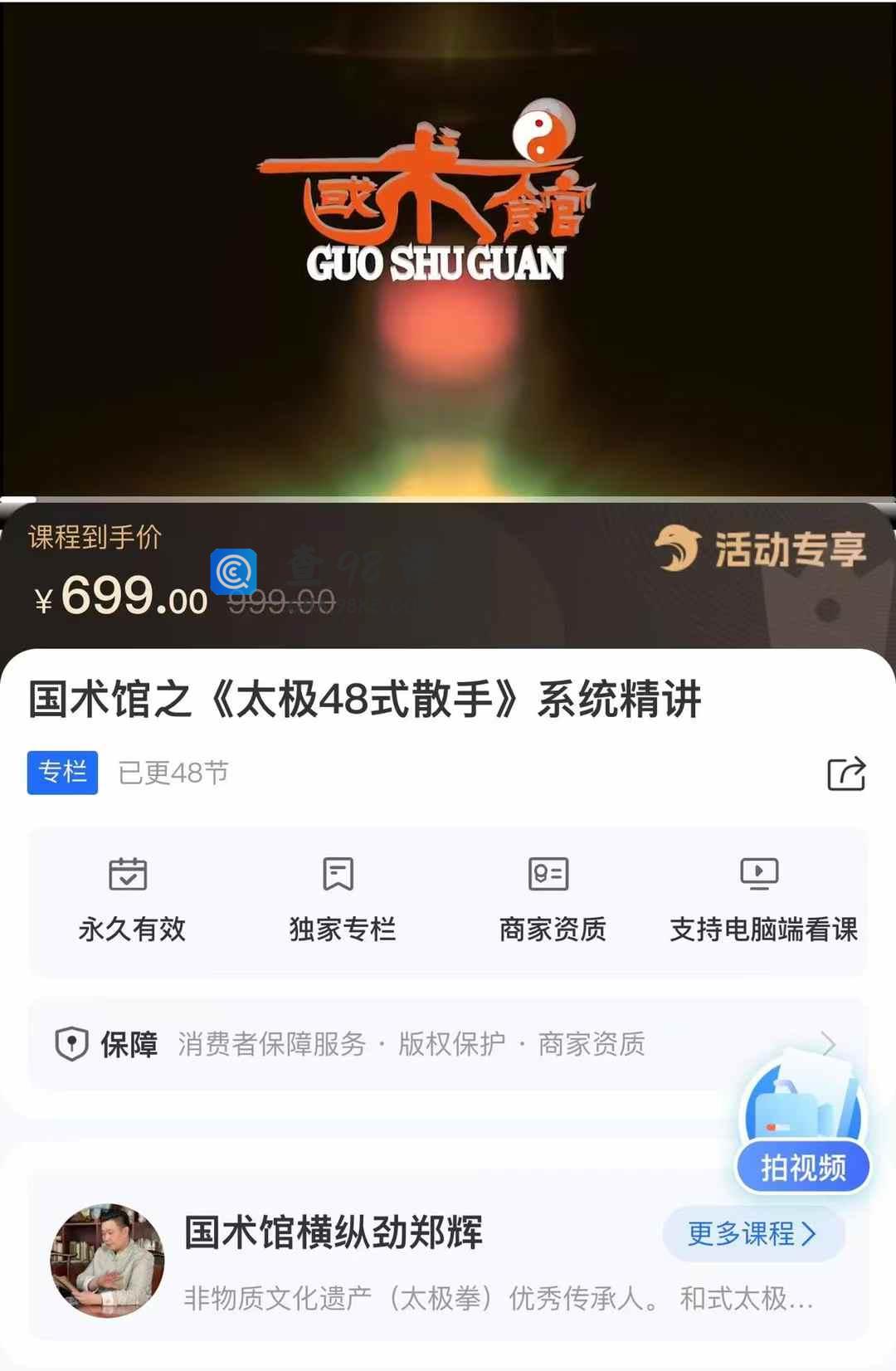Image resolution: width=896 pixels, height=1371 pixels.
Task: Open 更多课程 from this instructor
Action: pyautogui.click(x=752, y=1234)
